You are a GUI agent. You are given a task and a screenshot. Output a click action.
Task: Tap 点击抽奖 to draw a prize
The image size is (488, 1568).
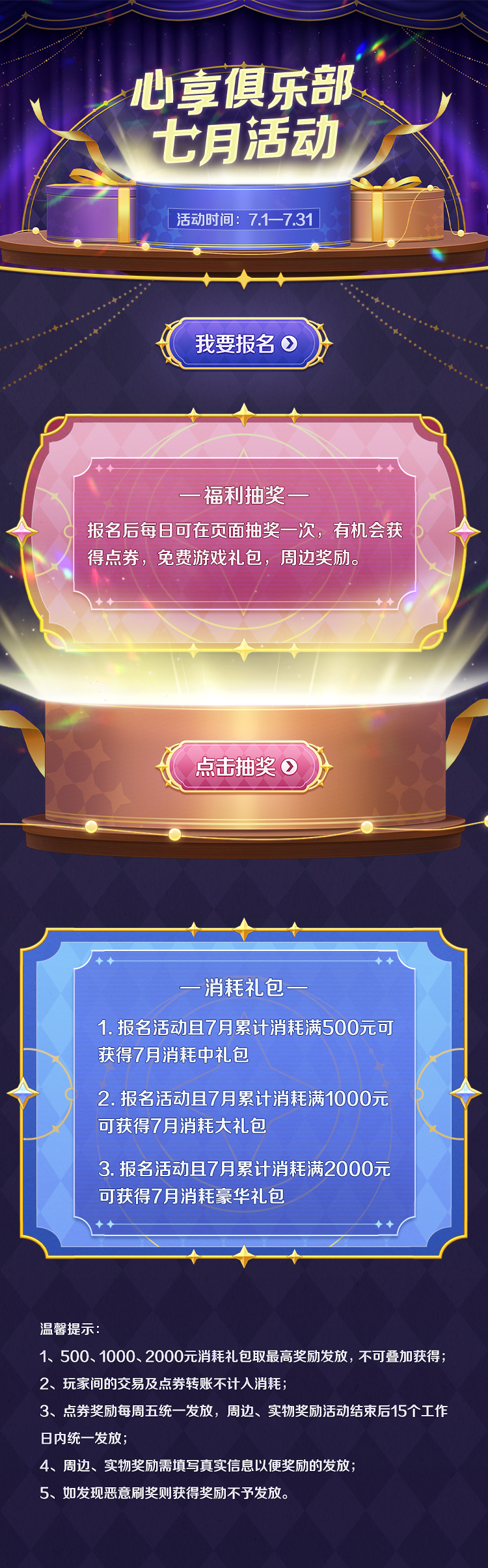click(244, 766)
